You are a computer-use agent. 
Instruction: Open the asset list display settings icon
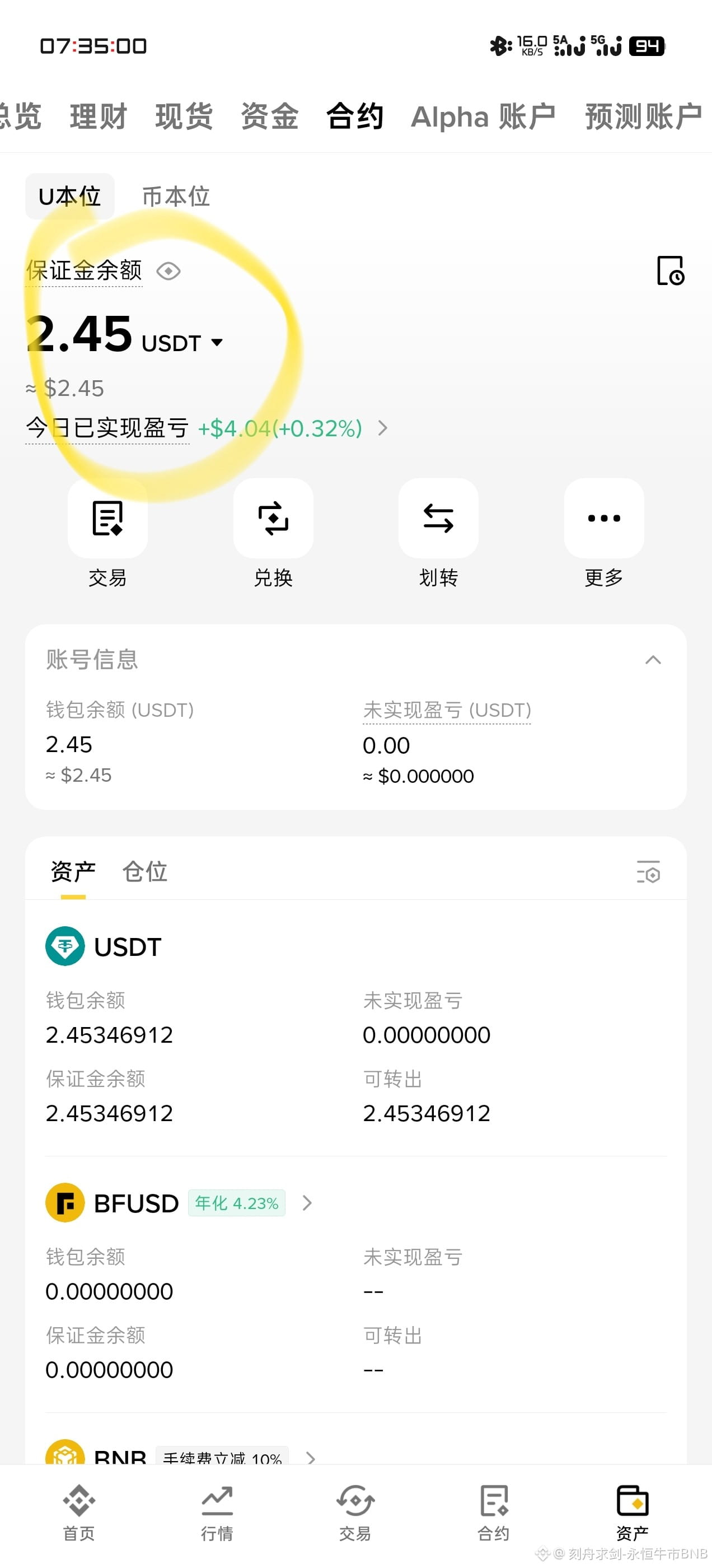(x=649, y=872)
